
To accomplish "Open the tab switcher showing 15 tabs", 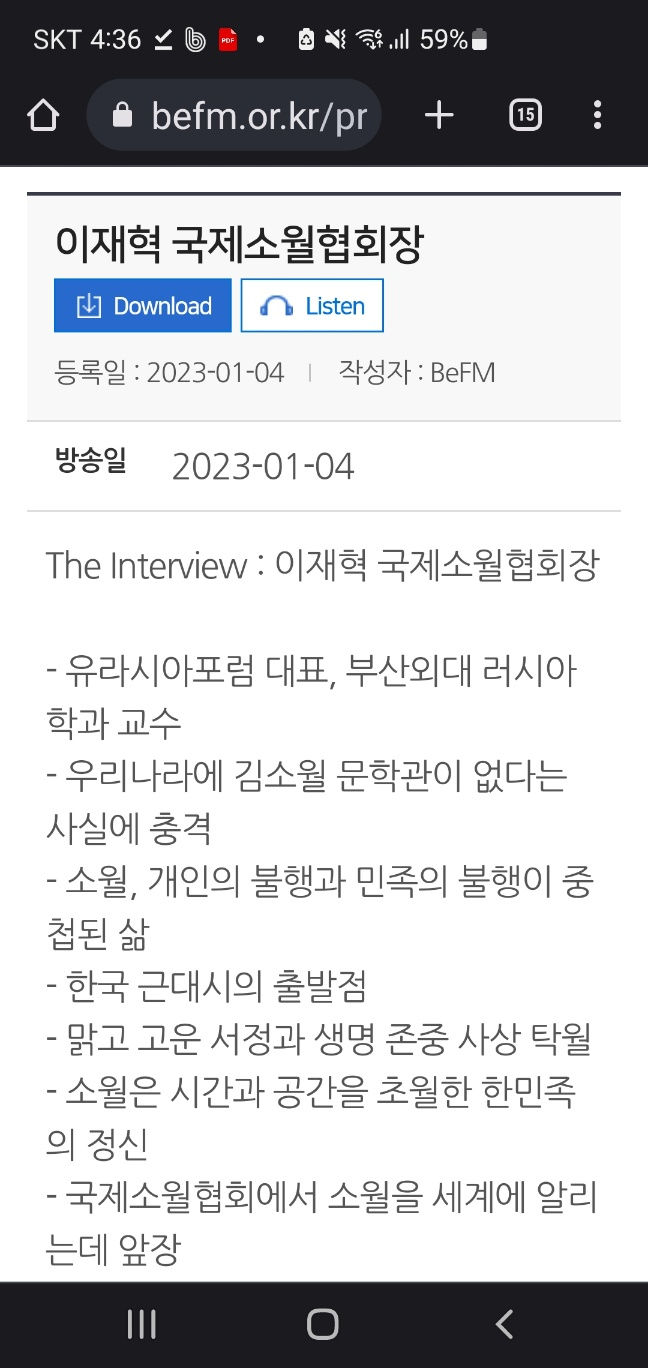I will [525, 116].
